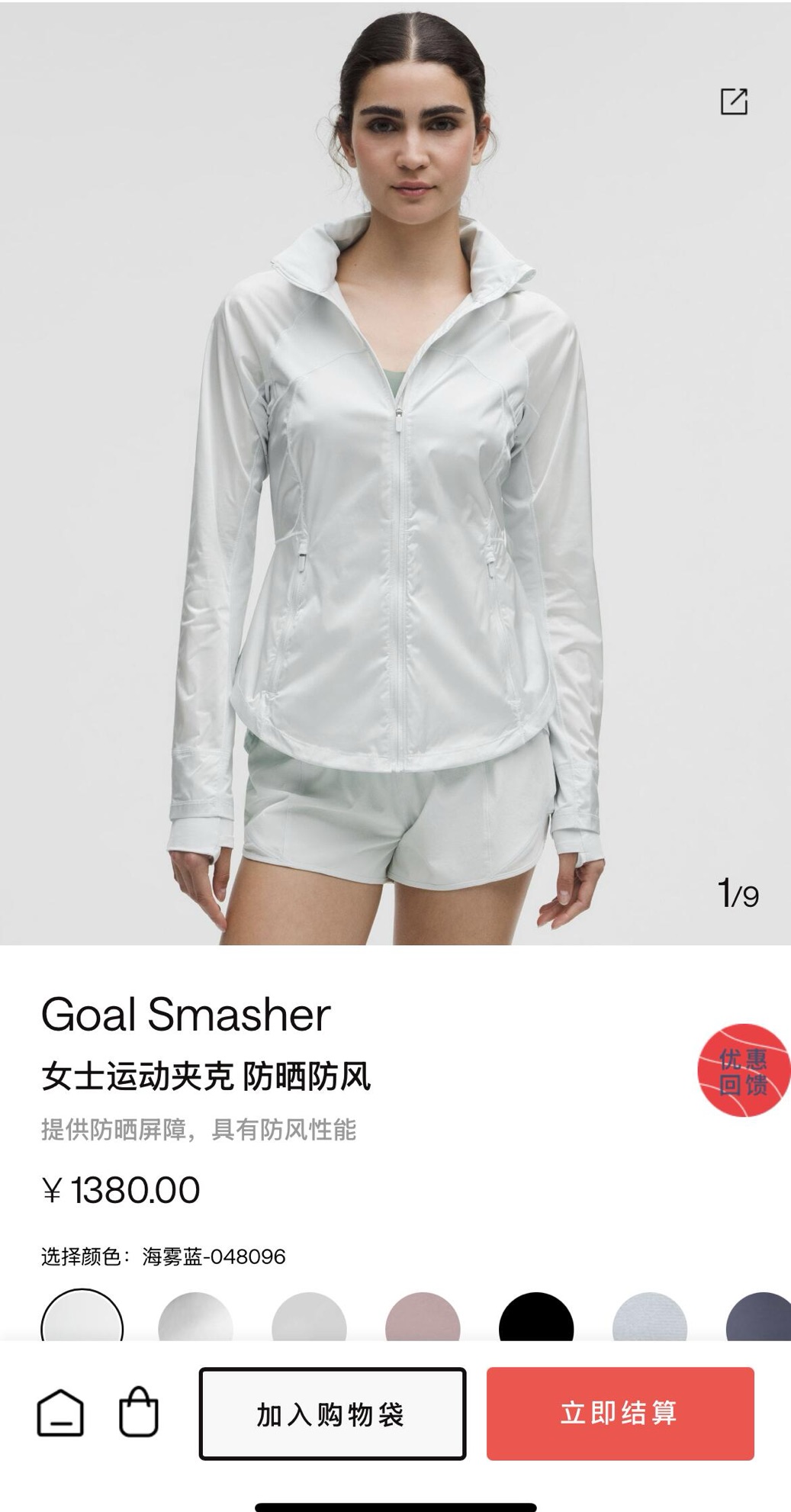The image size is (791, 1512).
Task: Tap 加入购物袋 to add to bag
Action: coord(332,1414)
